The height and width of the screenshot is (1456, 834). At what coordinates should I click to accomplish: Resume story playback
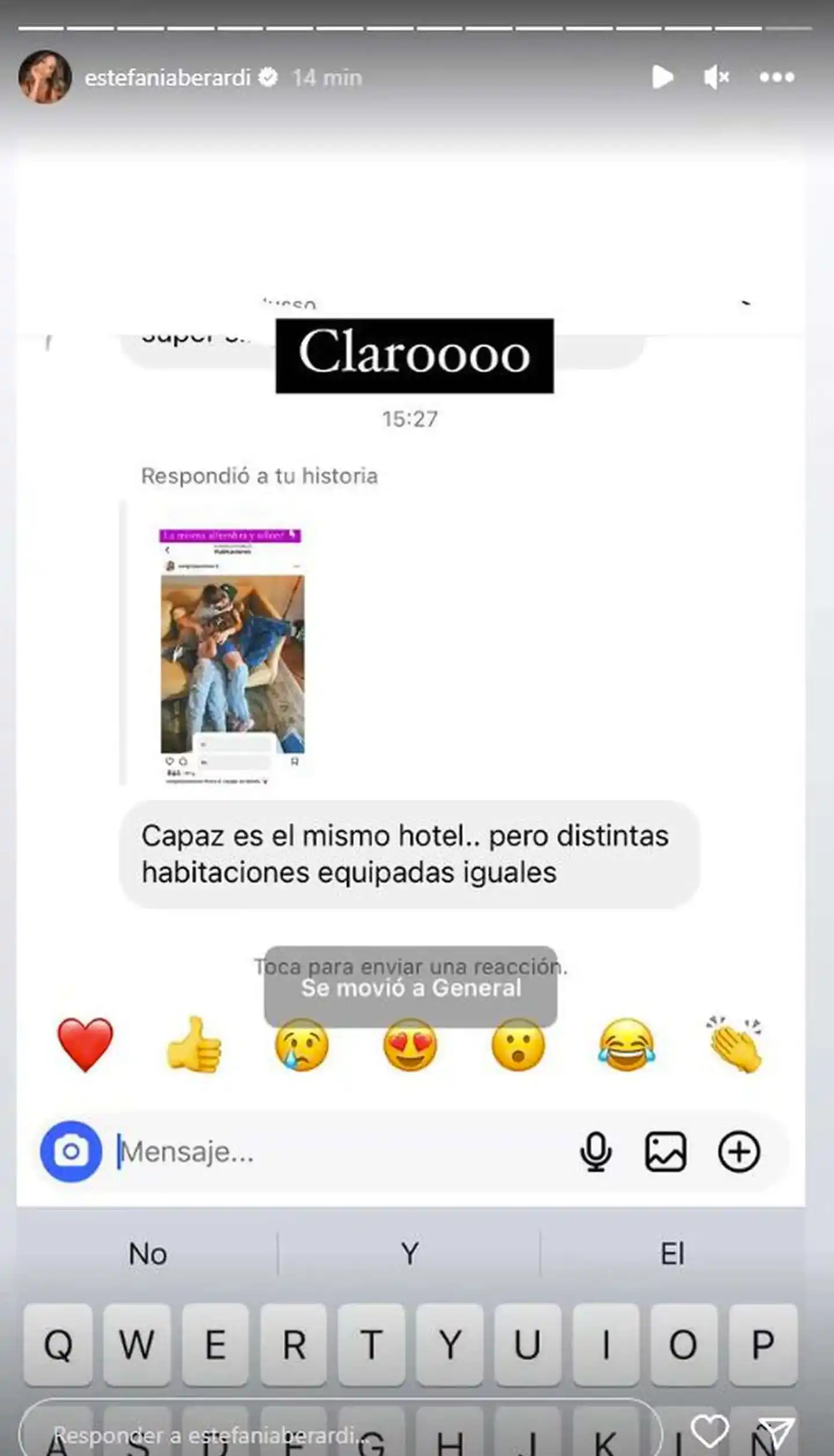pos(662,77)
